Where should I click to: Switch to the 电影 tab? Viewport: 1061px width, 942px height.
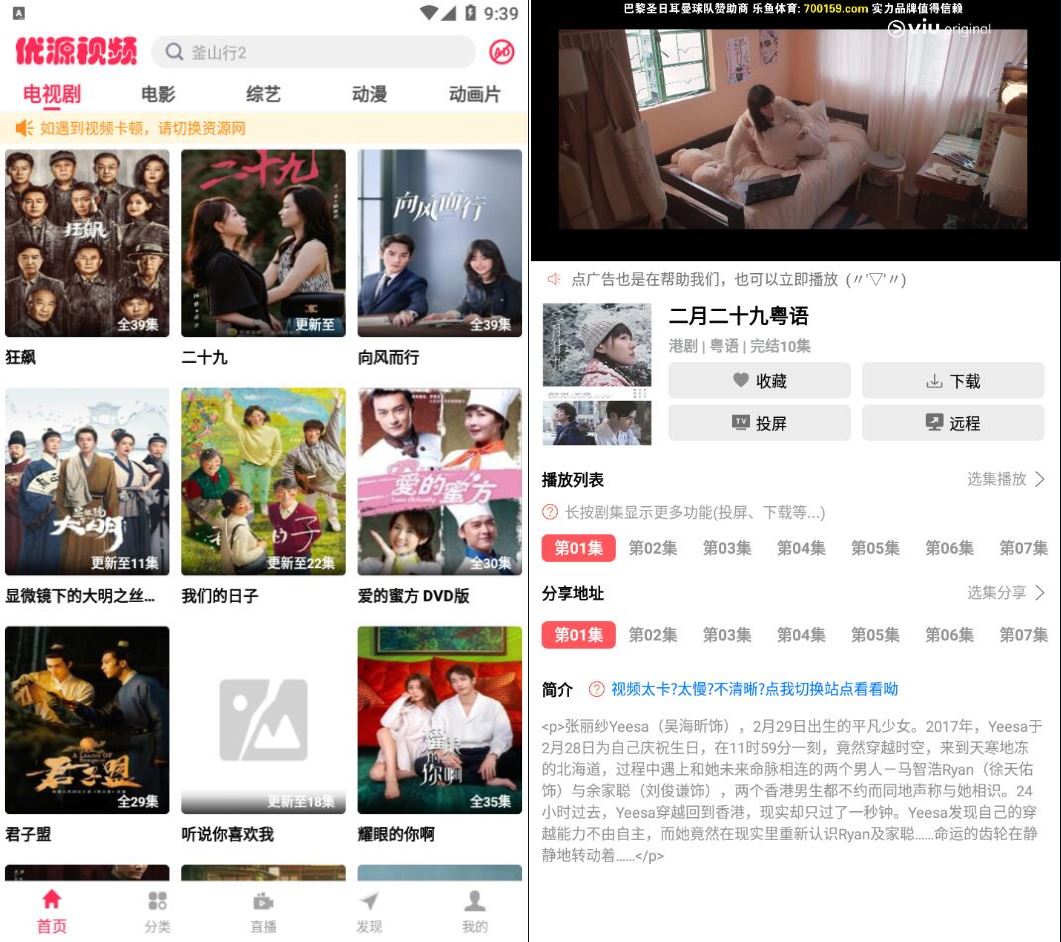coord(158,94)
